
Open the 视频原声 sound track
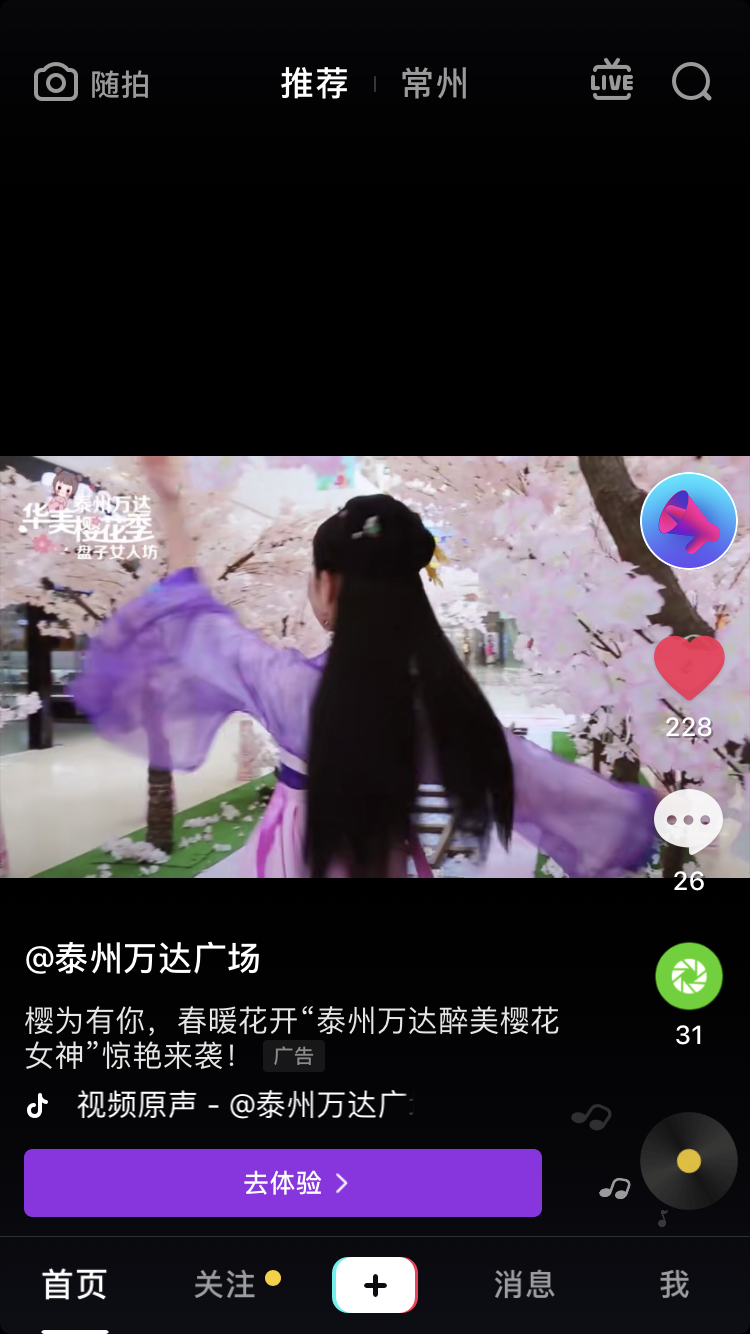click(245, 1105)
